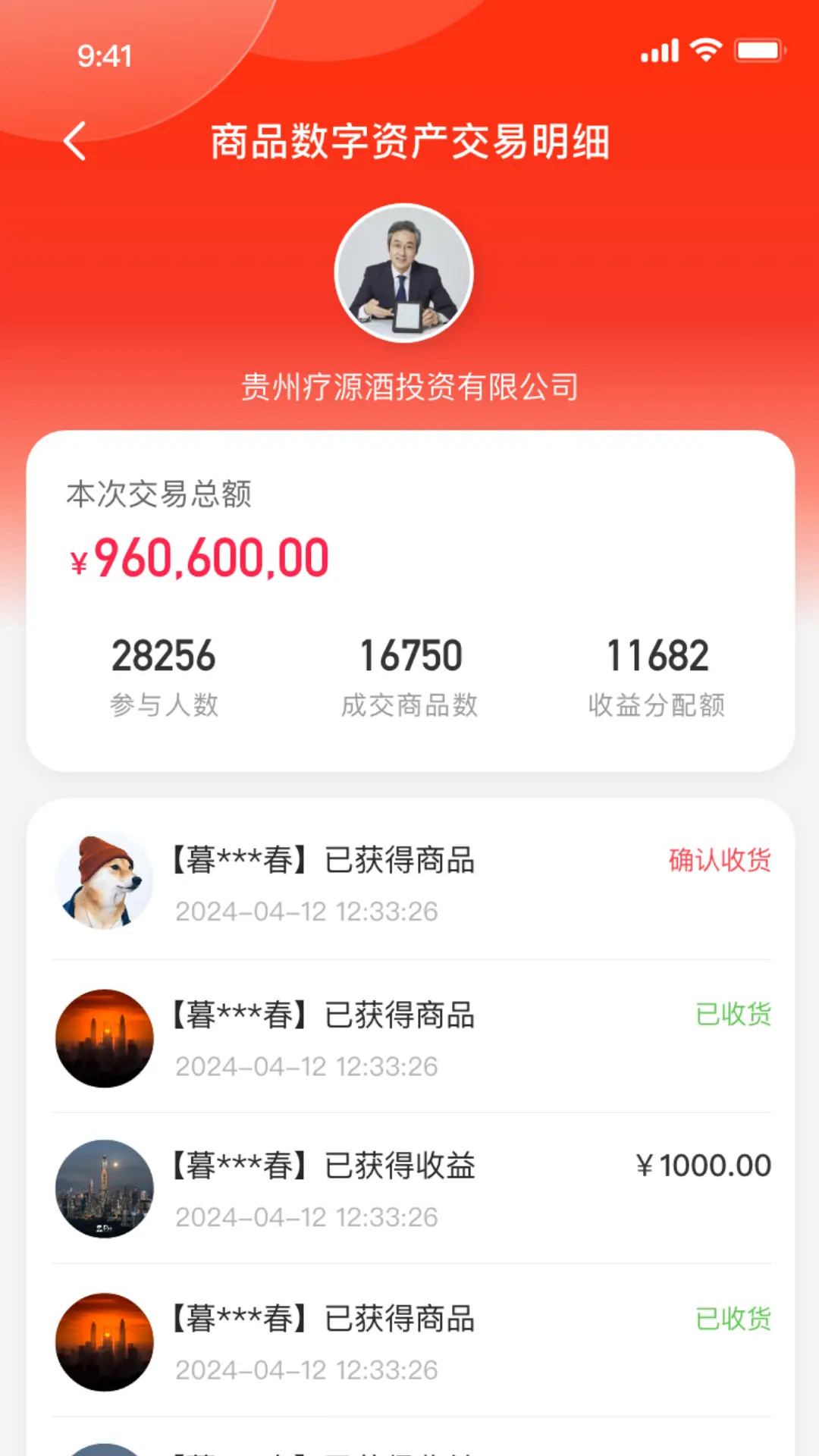Image resolution: width=819 pixels, height=1456 pixels.
Task: Tap 确认收货 to confirm receipt
Action: [720, 861]
